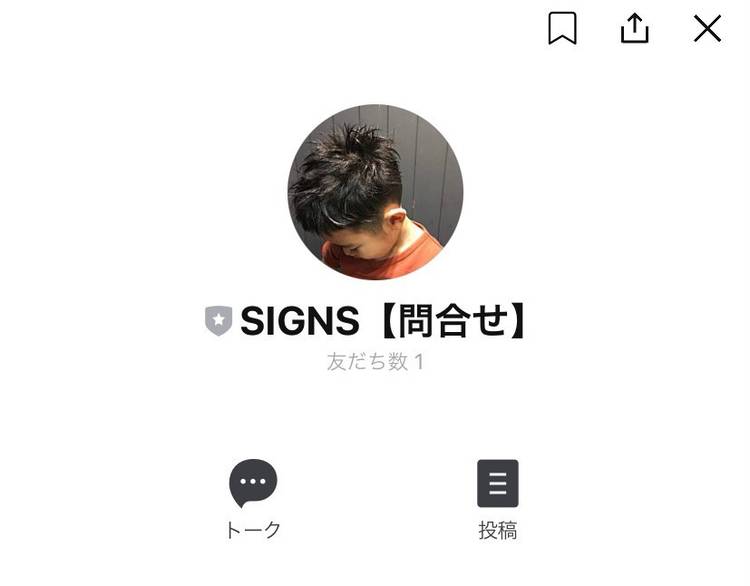Bookmark the SIGNS account
This screenshot has width=750, height=586.
[562, 29]
